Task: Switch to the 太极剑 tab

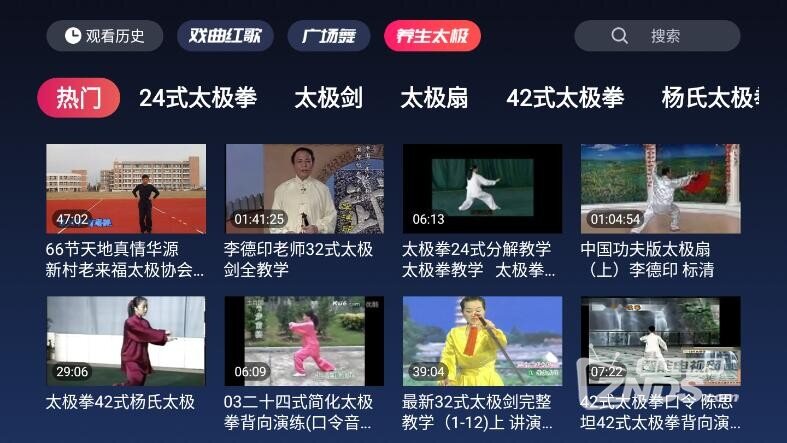Action: coord(328,98)
